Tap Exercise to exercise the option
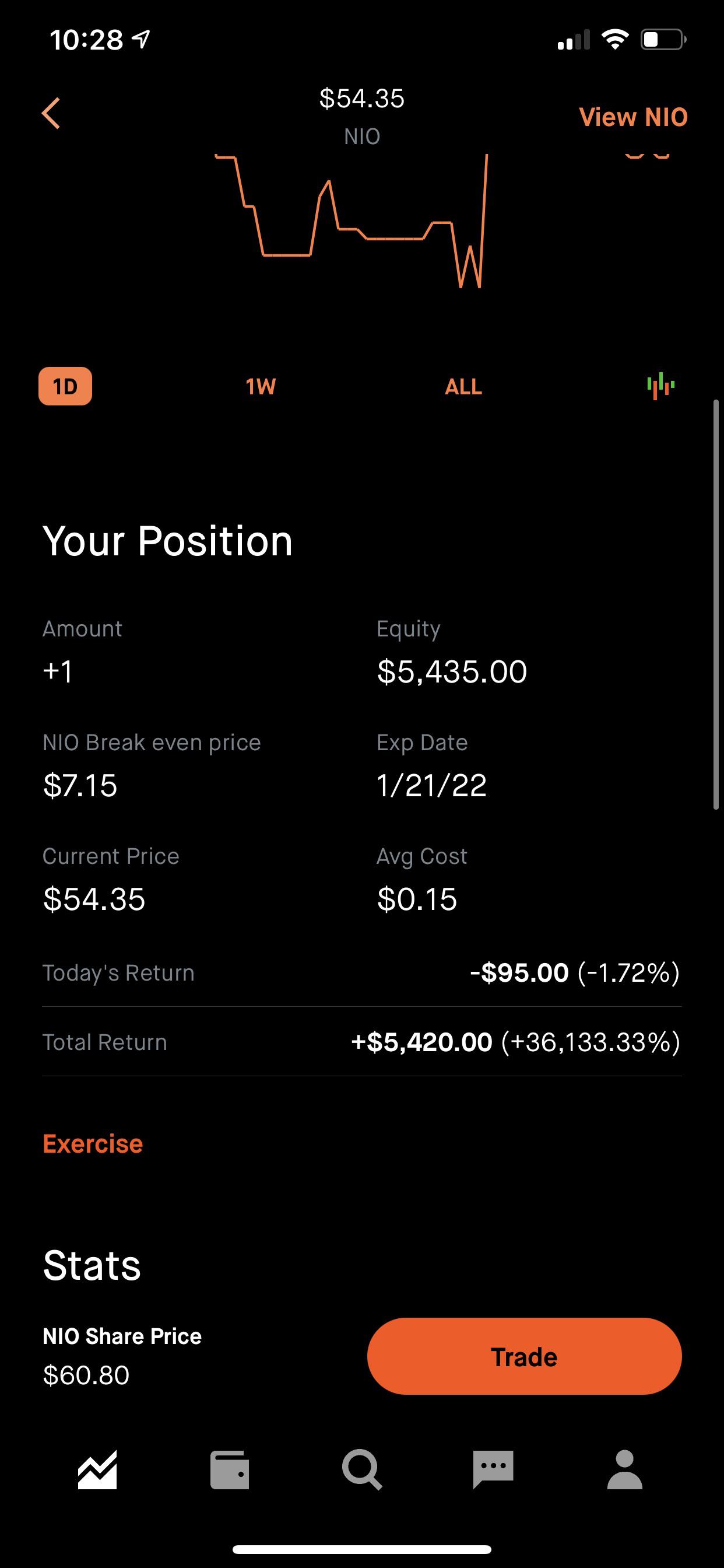 [x=92, y=1143]
